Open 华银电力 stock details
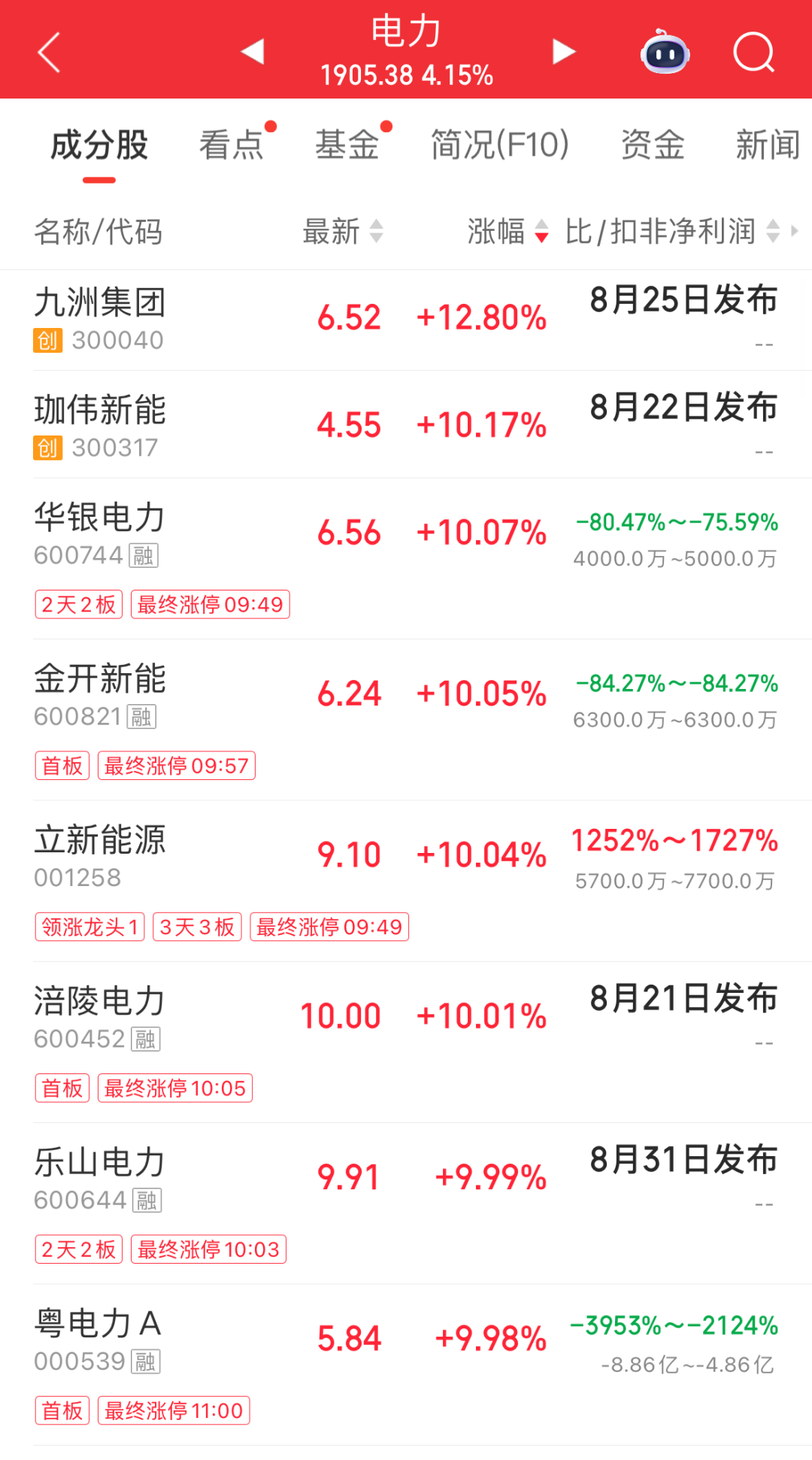812x1460 pixels. coord(406,559)
